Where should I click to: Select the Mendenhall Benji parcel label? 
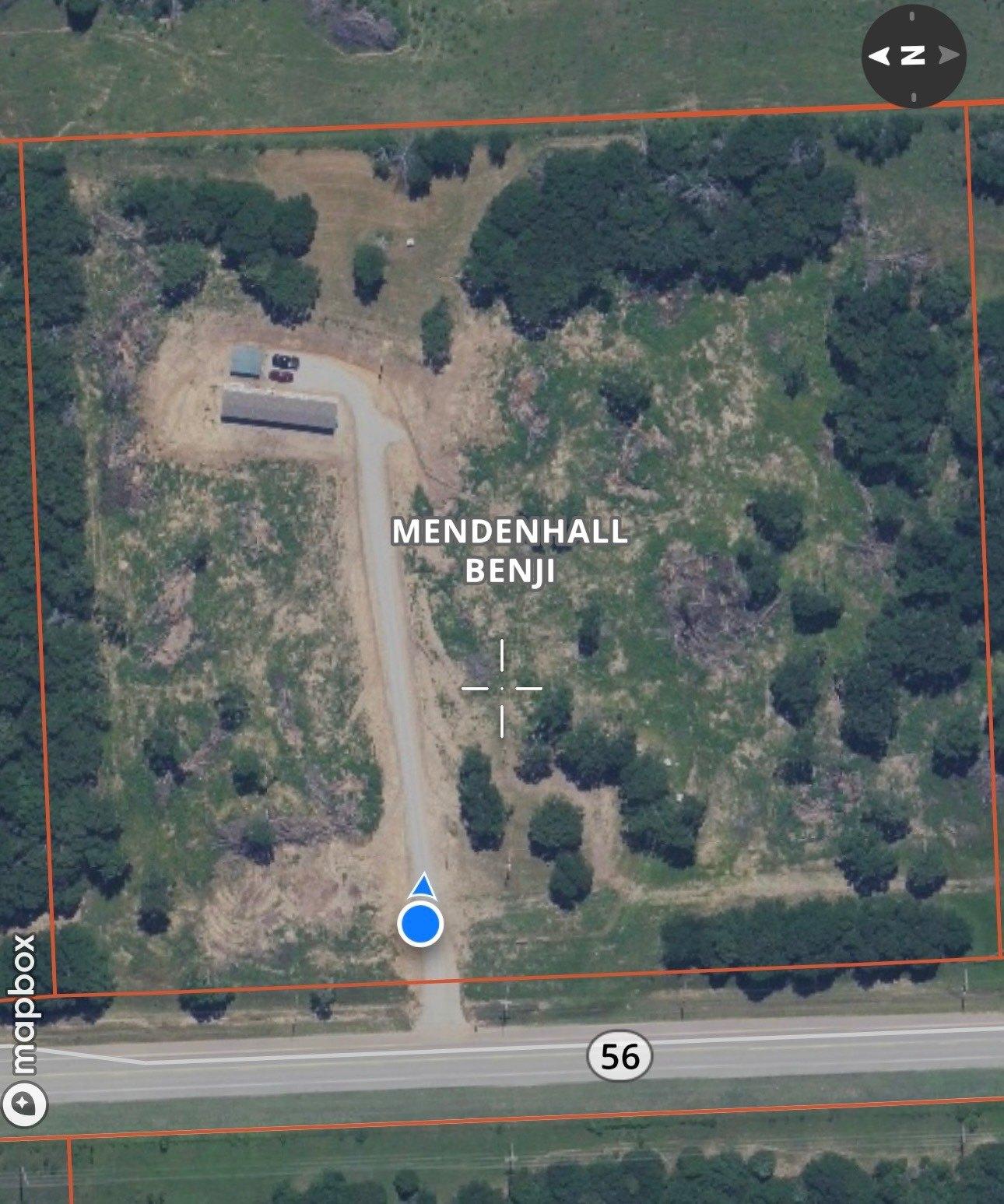click(x=509, y=551)
